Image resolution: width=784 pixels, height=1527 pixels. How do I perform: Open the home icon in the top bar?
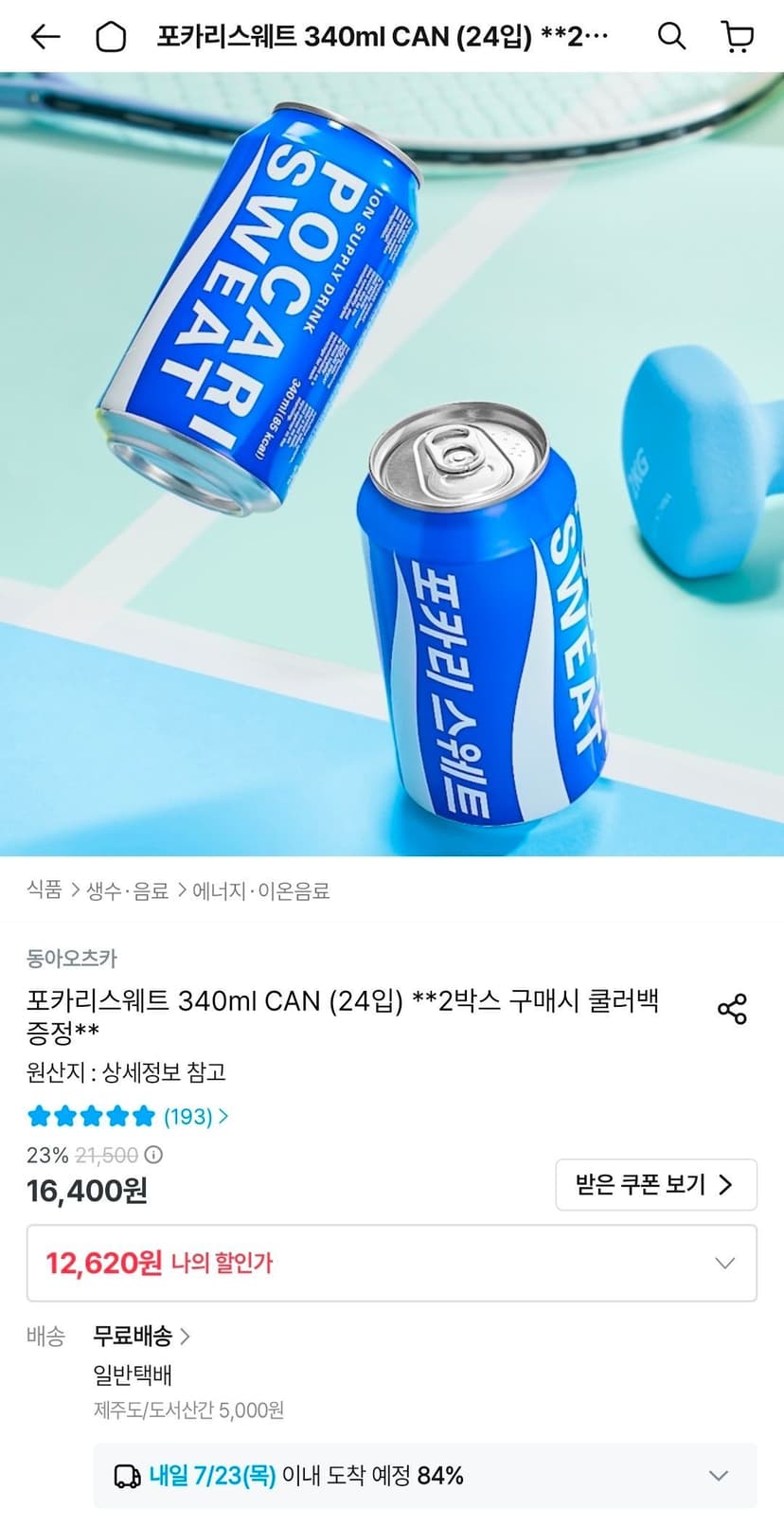coord(111,37)
